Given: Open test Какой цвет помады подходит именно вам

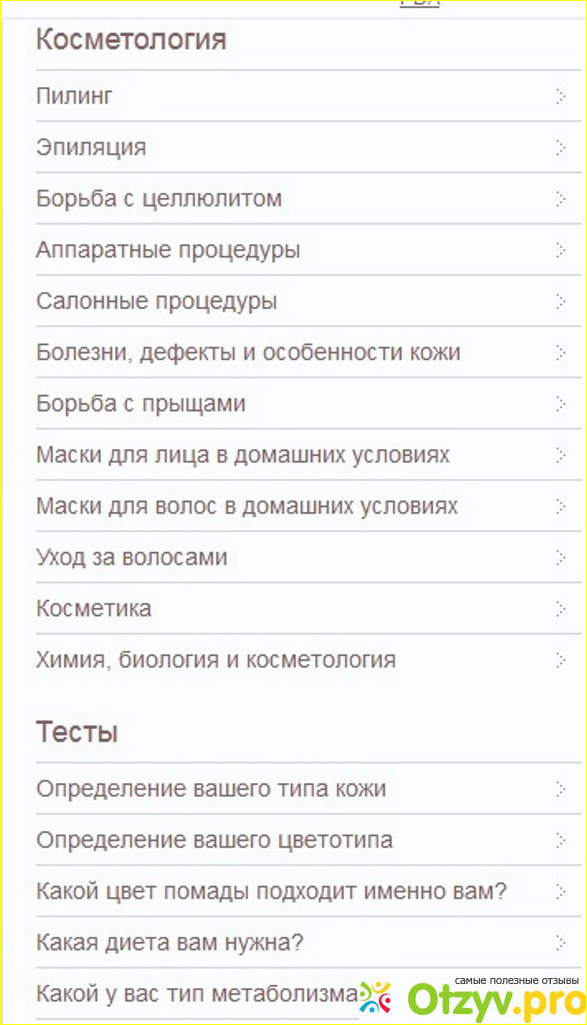Looking at the screenshot, I should coord(309,891).
